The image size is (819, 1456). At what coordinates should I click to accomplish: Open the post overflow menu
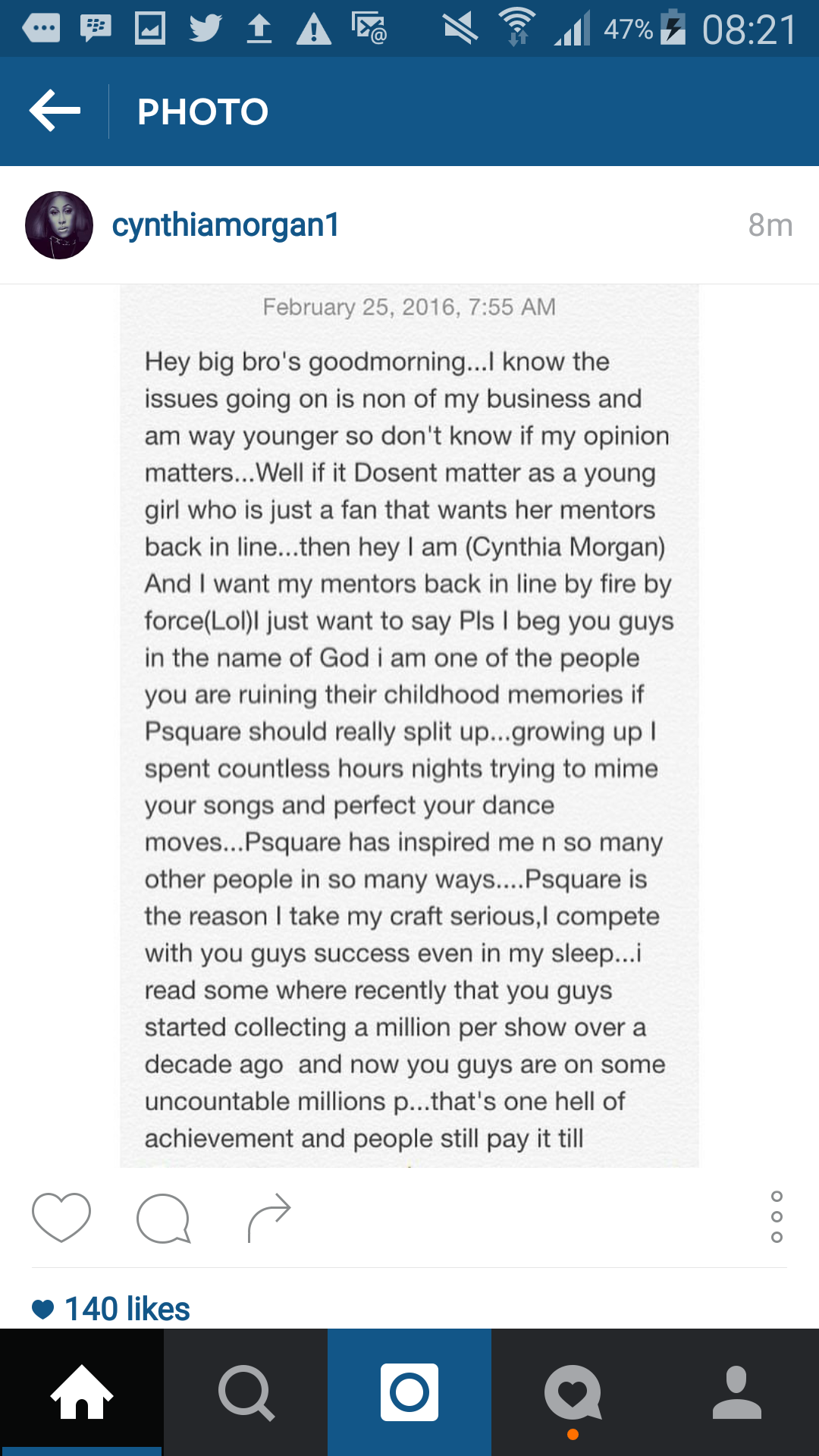(x=777, y=1216)
